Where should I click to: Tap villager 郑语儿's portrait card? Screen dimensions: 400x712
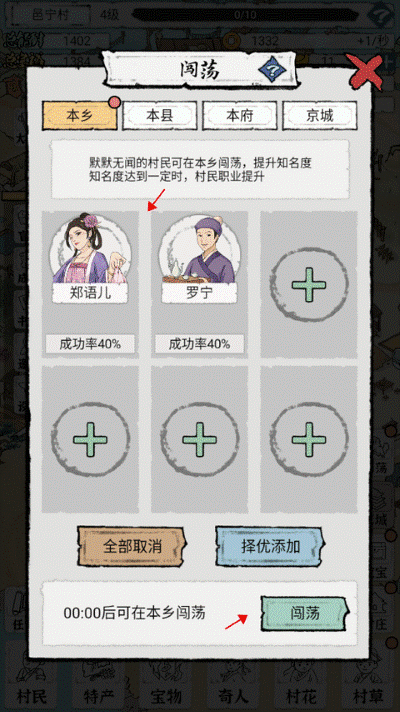pos(90,284)
